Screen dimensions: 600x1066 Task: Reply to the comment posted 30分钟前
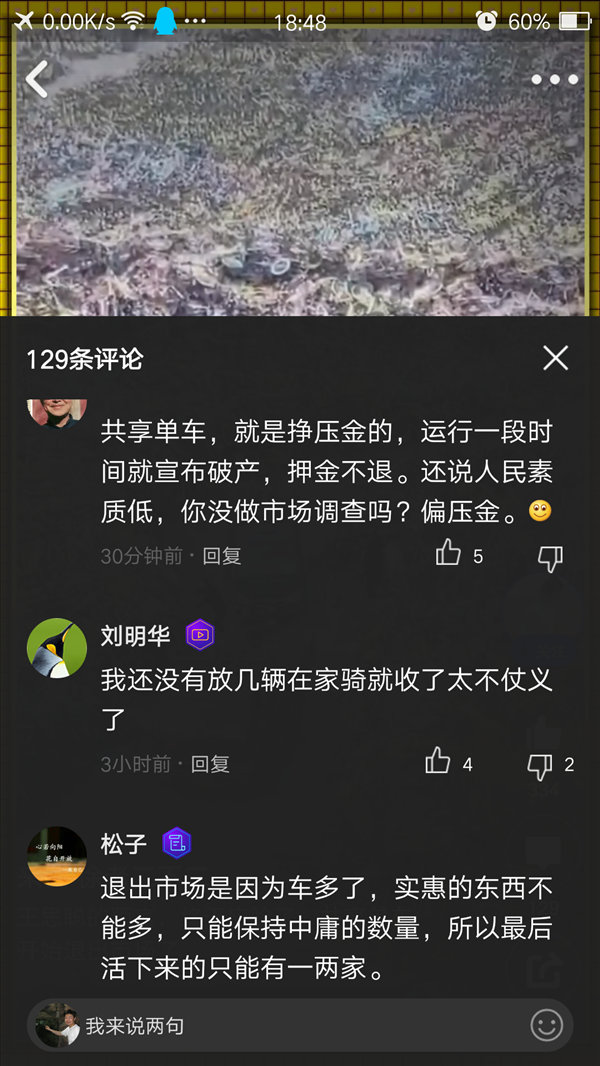click(x=222, y=556)
